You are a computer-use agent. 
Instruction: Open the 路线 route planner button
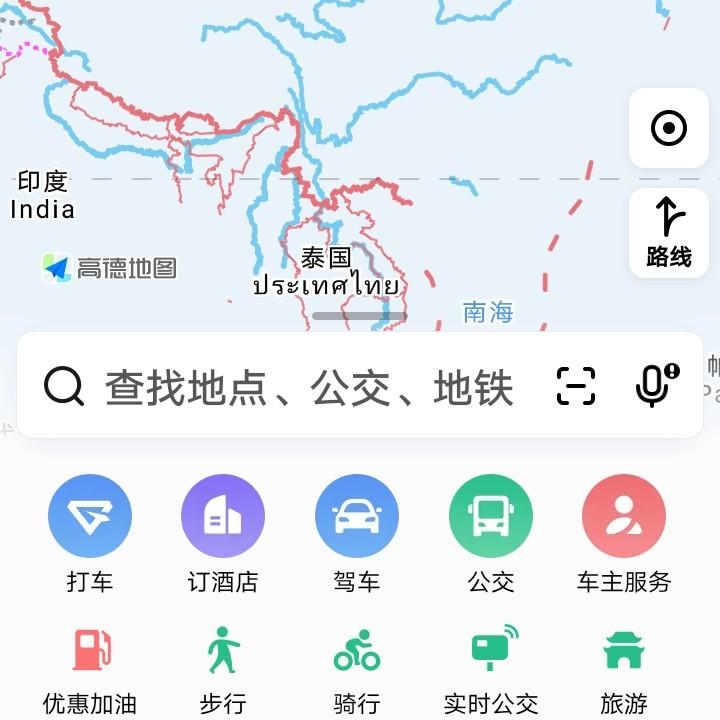tap(668, 233)
